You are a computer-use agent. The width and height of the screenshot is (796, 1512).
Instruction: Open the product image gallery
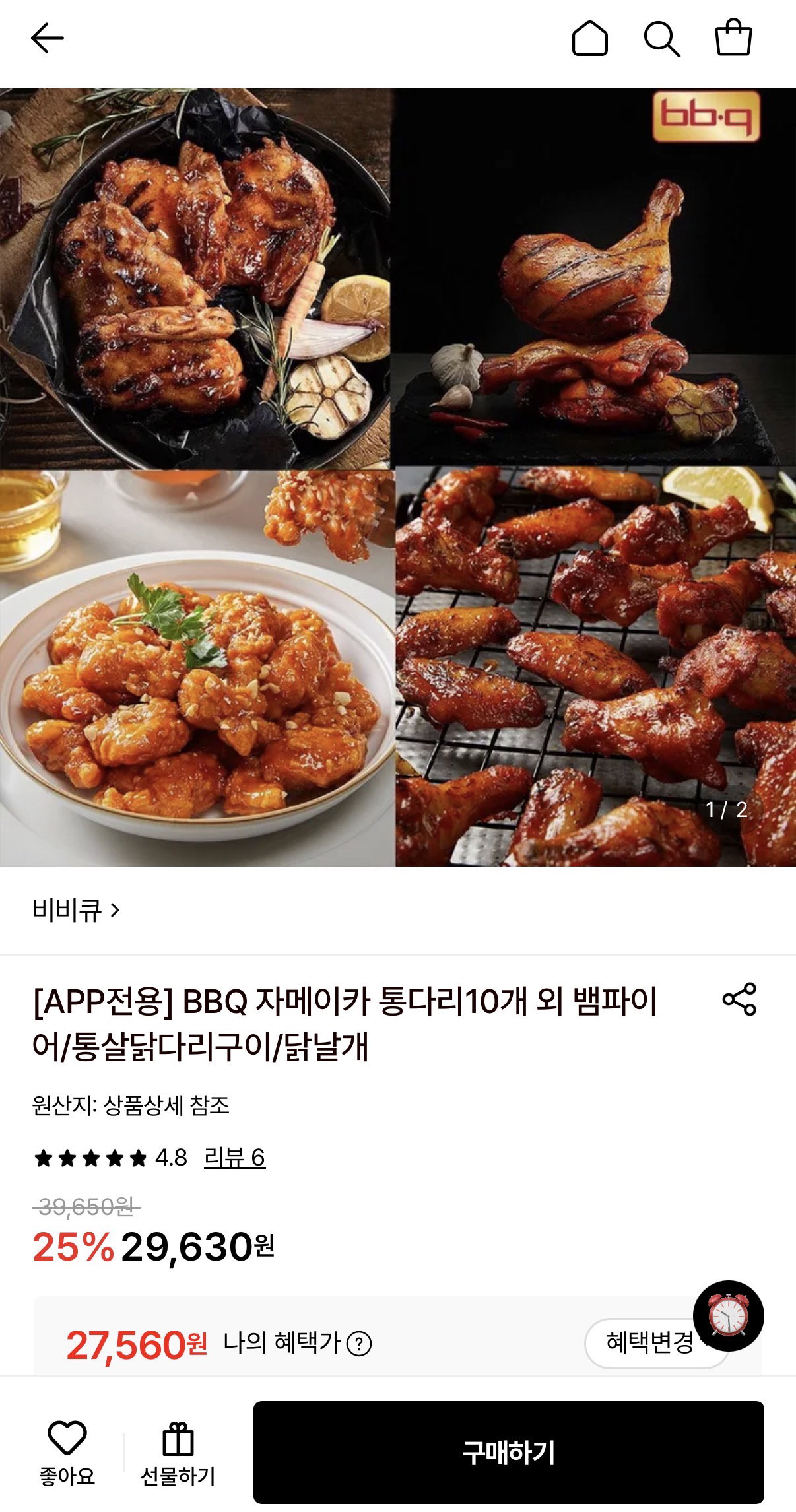pos(398,477)
